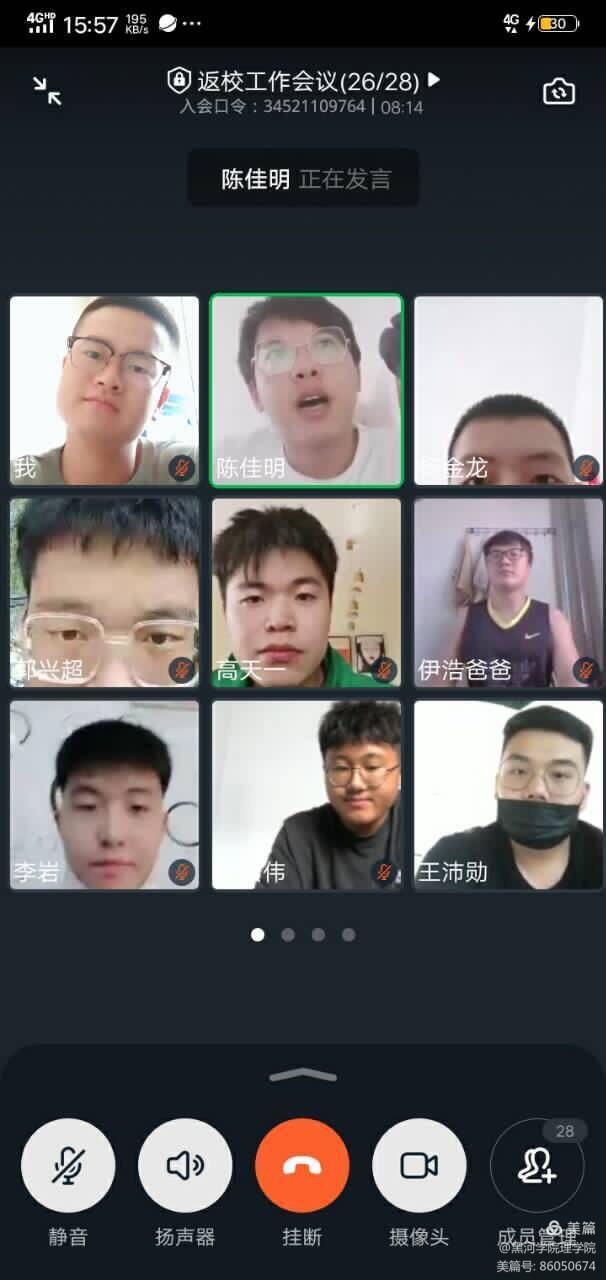Tap 伊浩爸爸's video tile

pyautogui.click(x=508, y=592)
